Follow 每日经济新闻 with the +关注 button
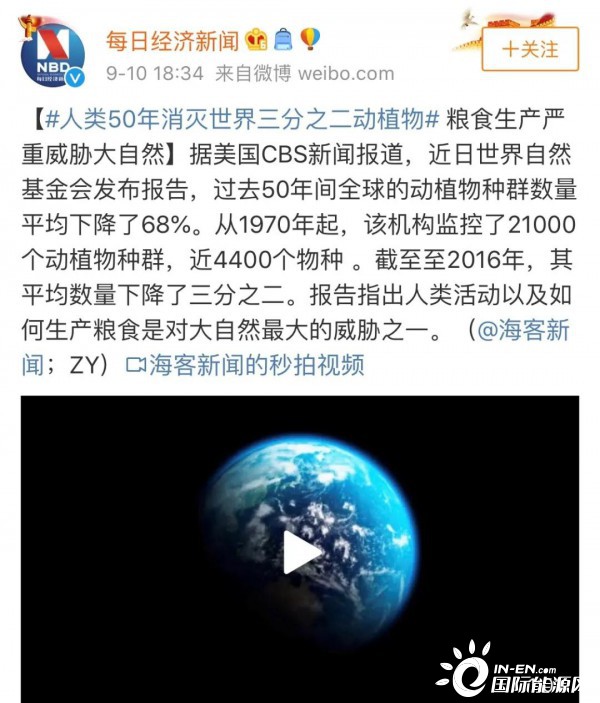 coord(530,49)
